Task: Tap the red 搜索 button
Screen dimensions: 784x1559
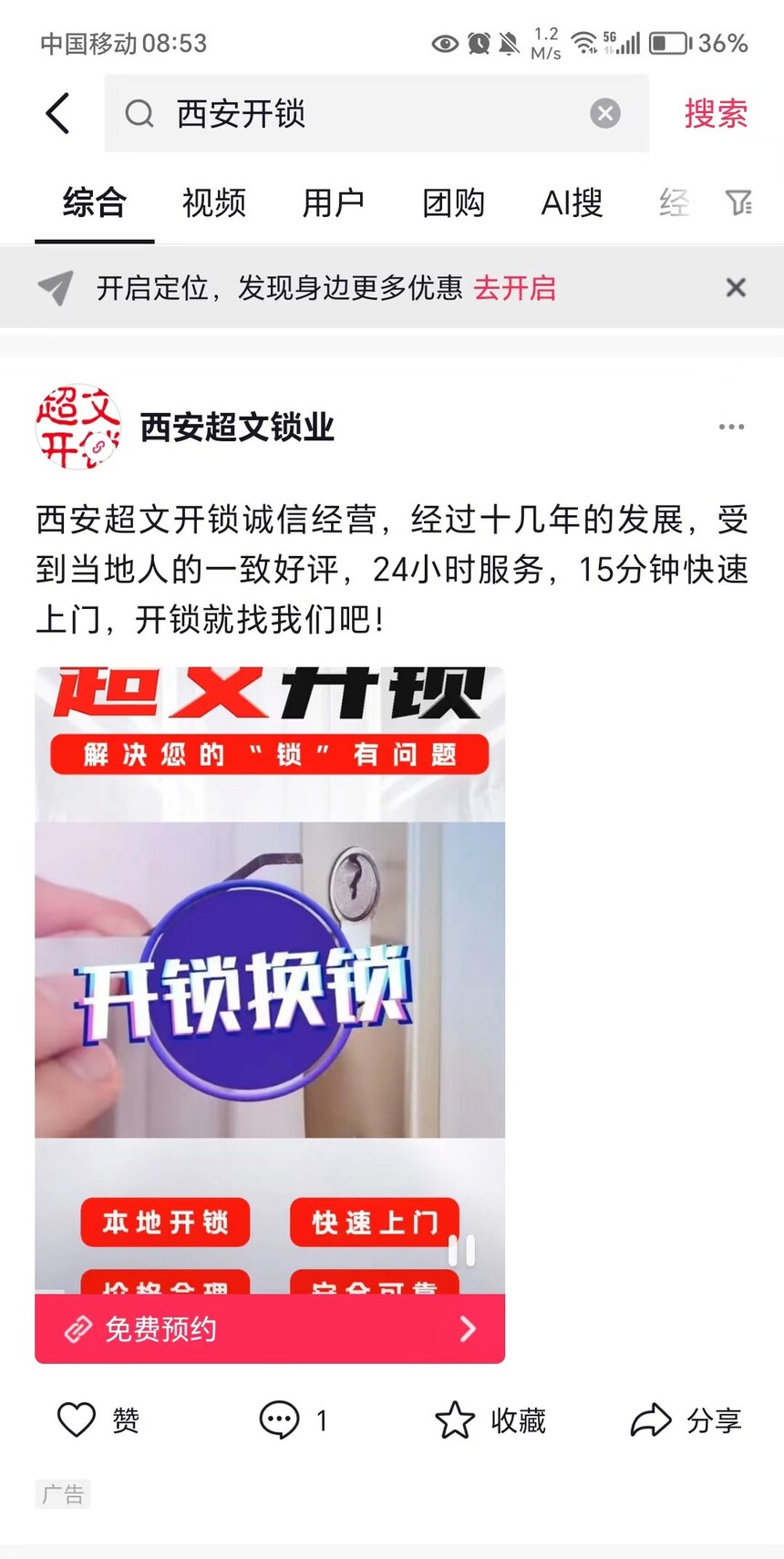Action: 716,114
